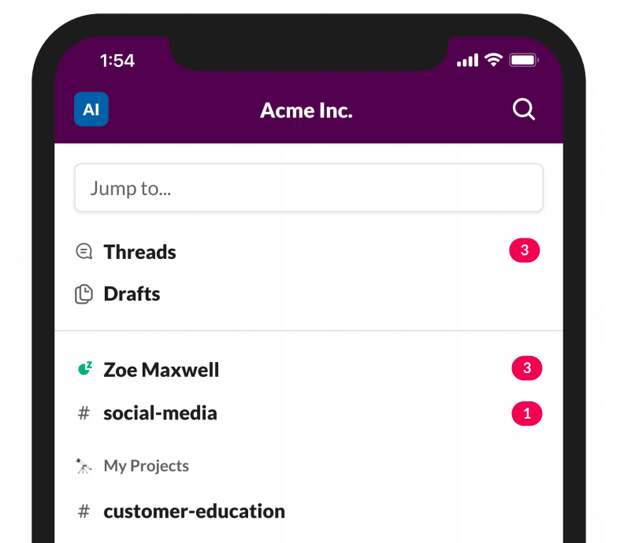View your Drafts
Viewport: 620px width, 543px height.
click(x=132, y=294)
